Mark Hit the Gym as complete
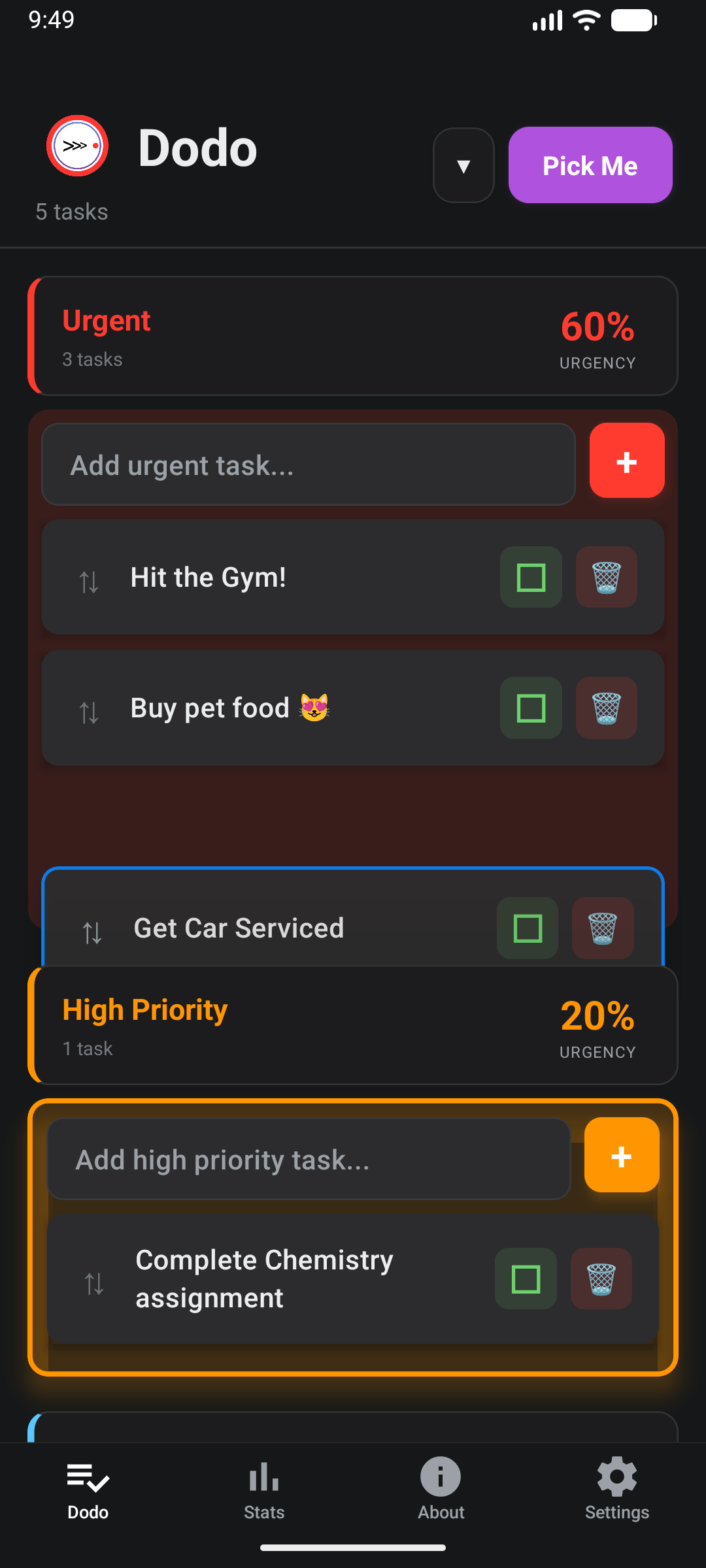 [530, 577]
